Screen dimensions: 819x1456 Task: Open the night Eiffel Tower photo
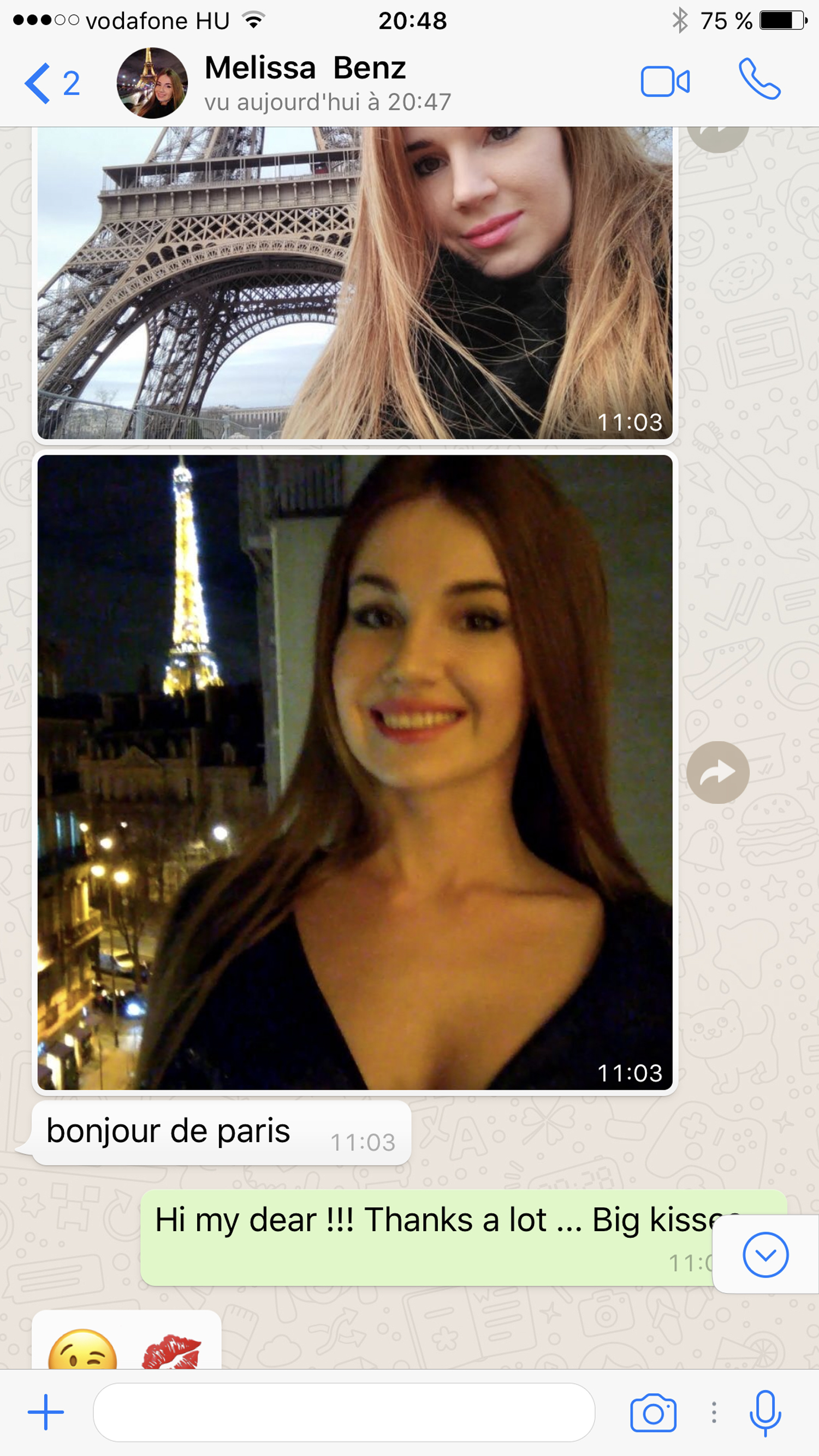354,772
